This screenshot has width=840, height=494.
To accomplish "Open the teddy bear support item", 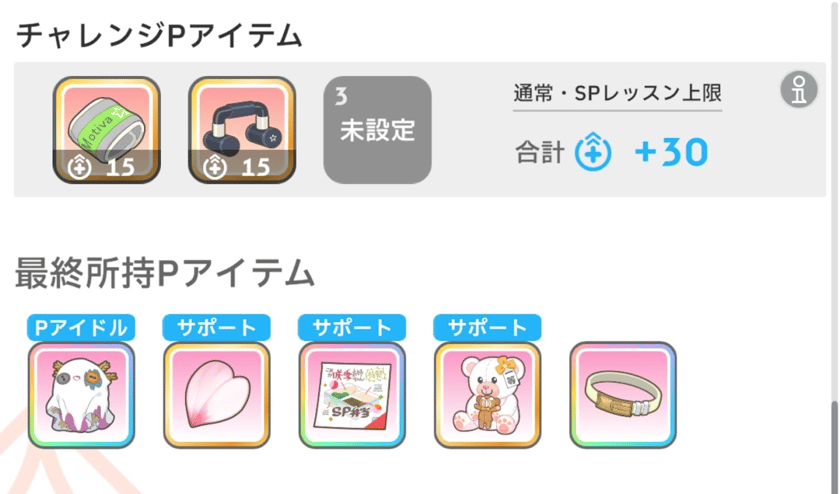I will (x=488, y=395).
